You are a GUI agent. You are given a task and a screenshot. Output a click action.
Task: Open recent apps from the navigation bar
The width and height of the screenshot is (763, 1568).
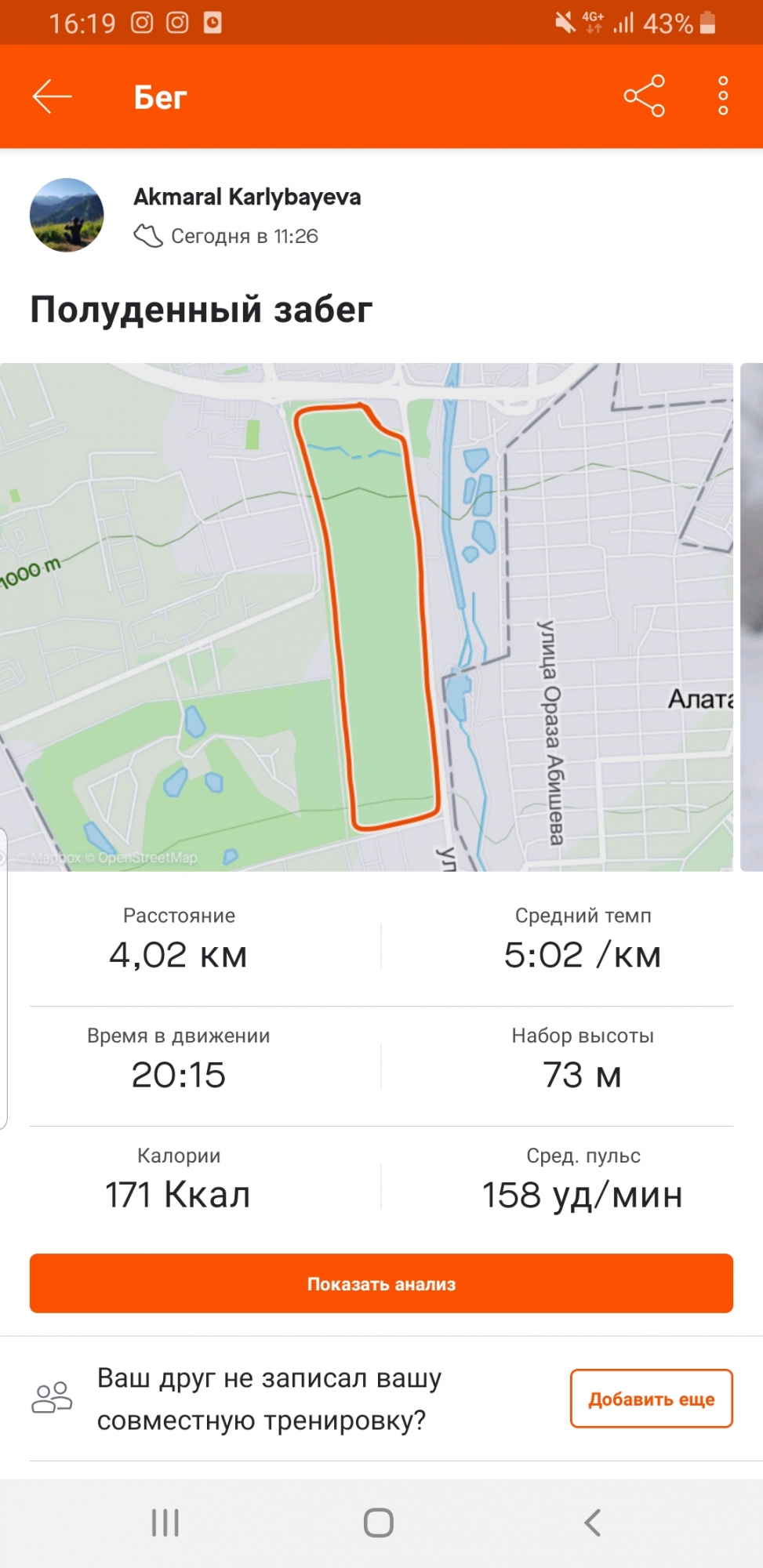[165, 1523]
